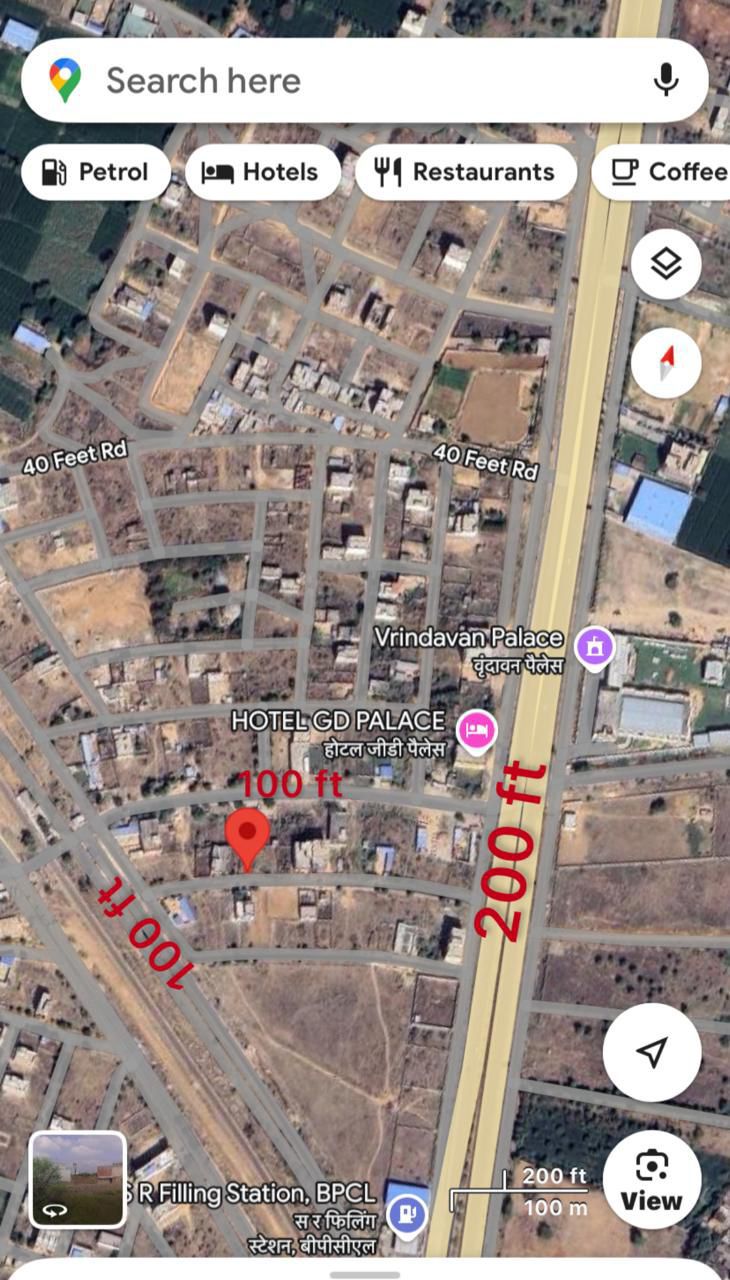Tap the compass to reset orientation
The image size is (730, 1280).
click(x=666, y=362)
